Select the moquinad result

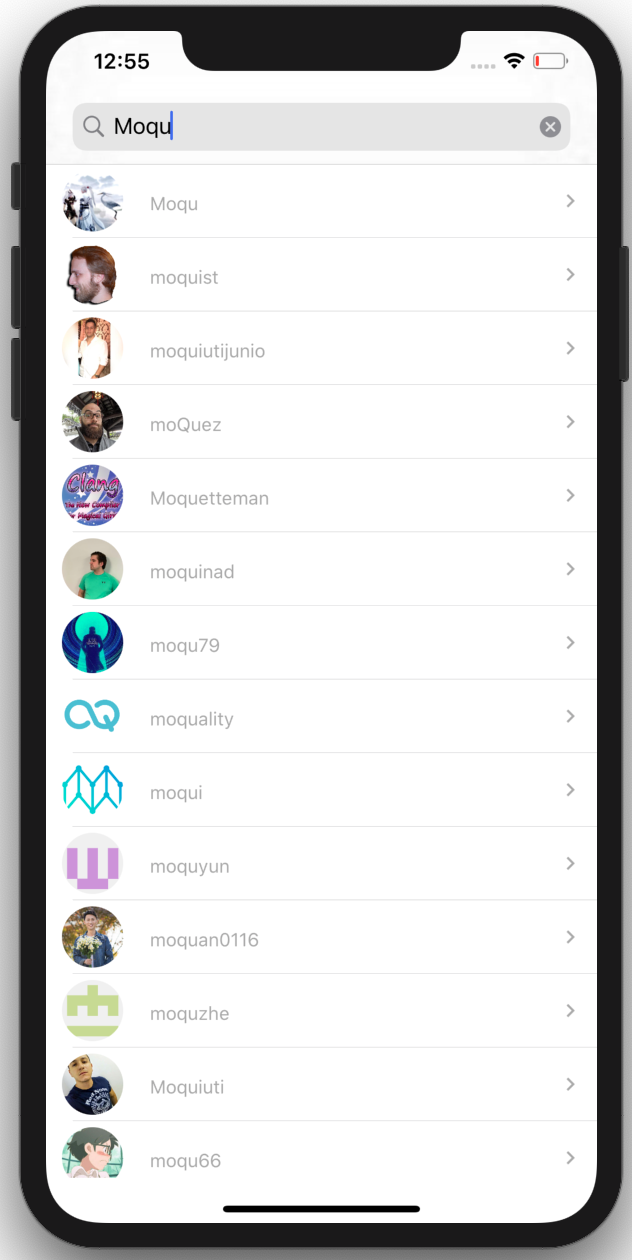click(320, 571)
